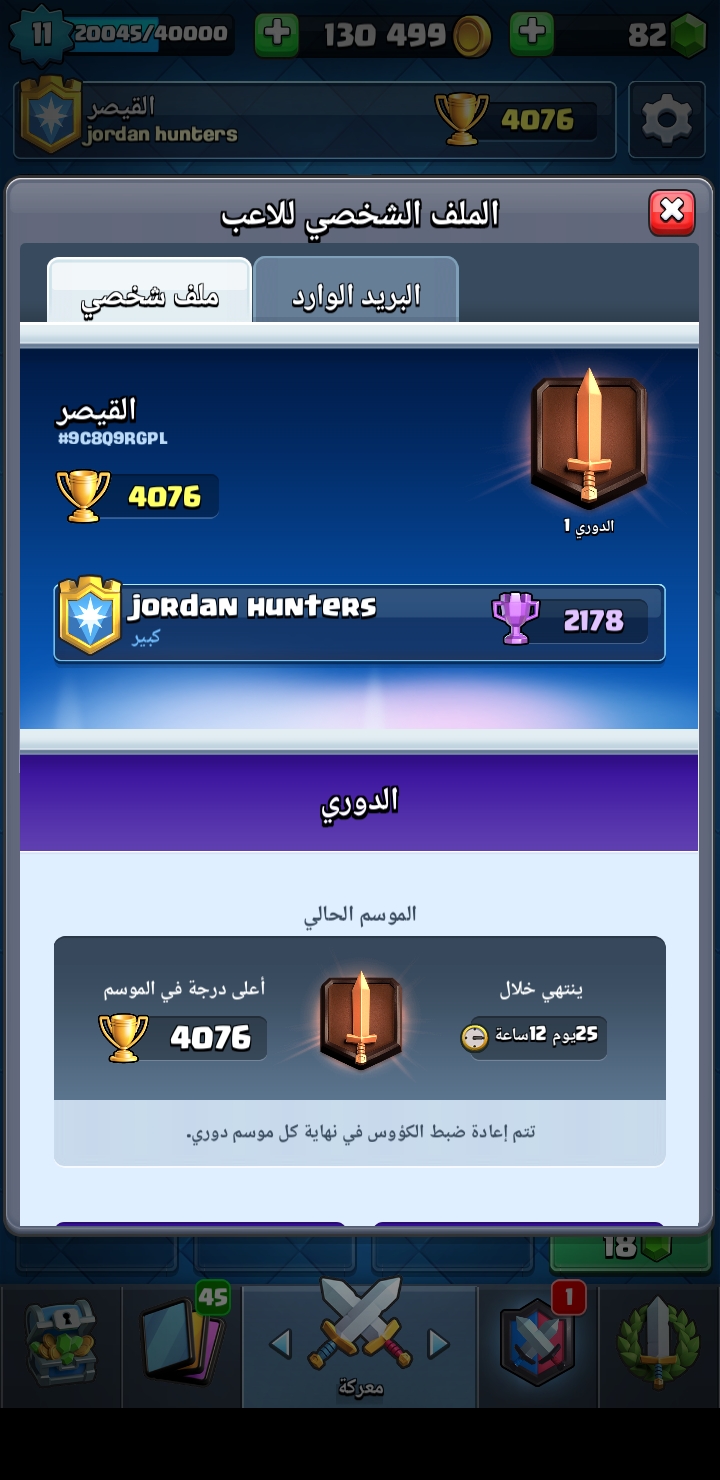
Task: Open the shop chest tab
Action: pos(61,1343)
